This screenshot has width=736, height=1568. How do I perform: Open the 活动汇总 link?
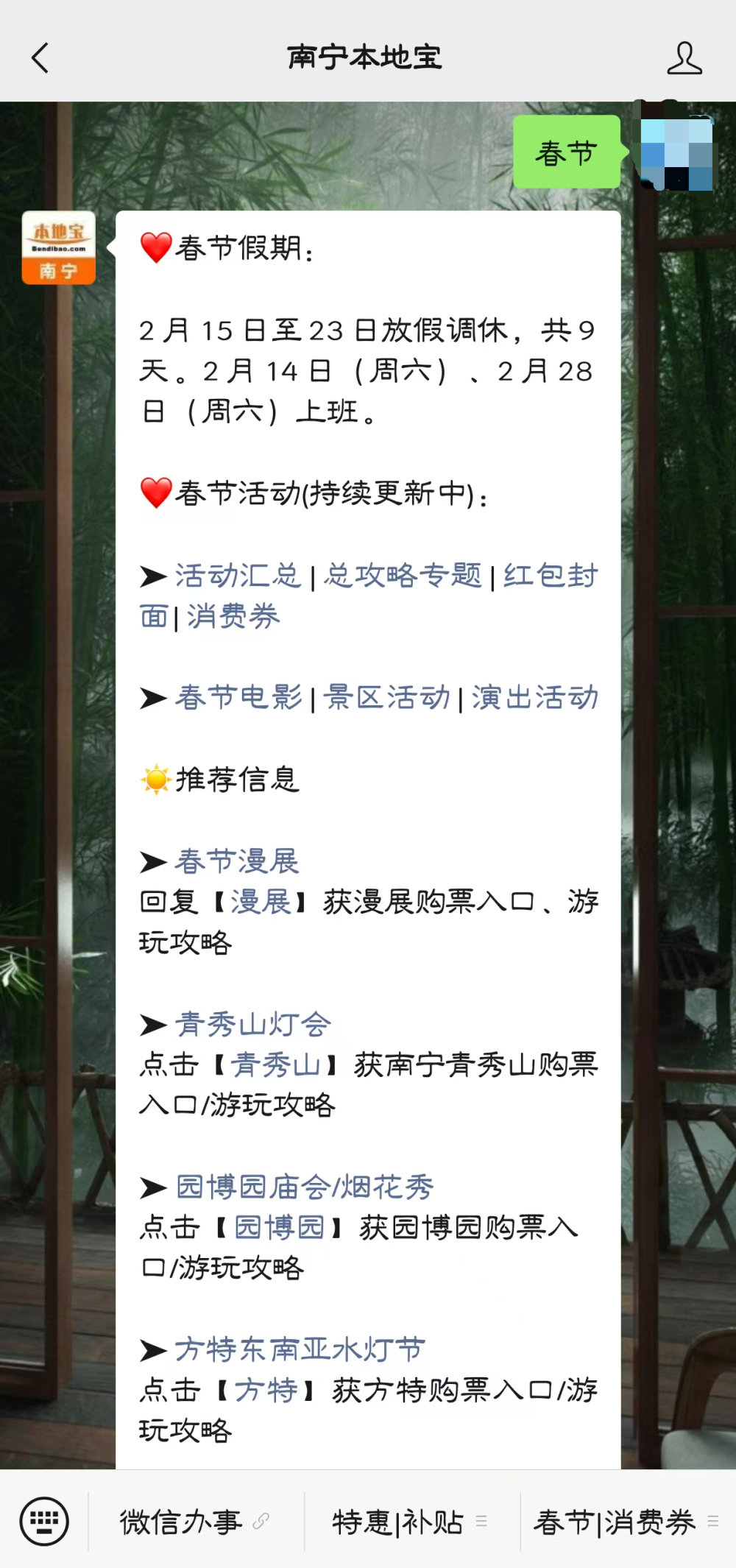(237, 576)
